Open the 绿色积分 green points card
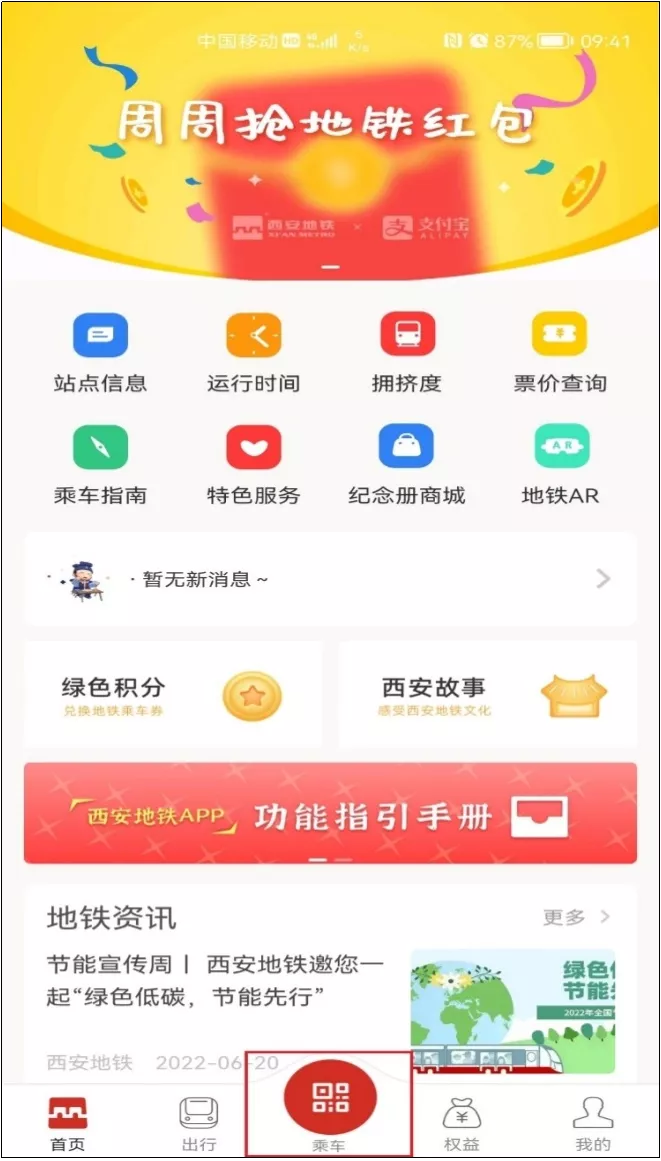Image resolution: width=661 pixels, height=1161 pixels. (173, 695)
